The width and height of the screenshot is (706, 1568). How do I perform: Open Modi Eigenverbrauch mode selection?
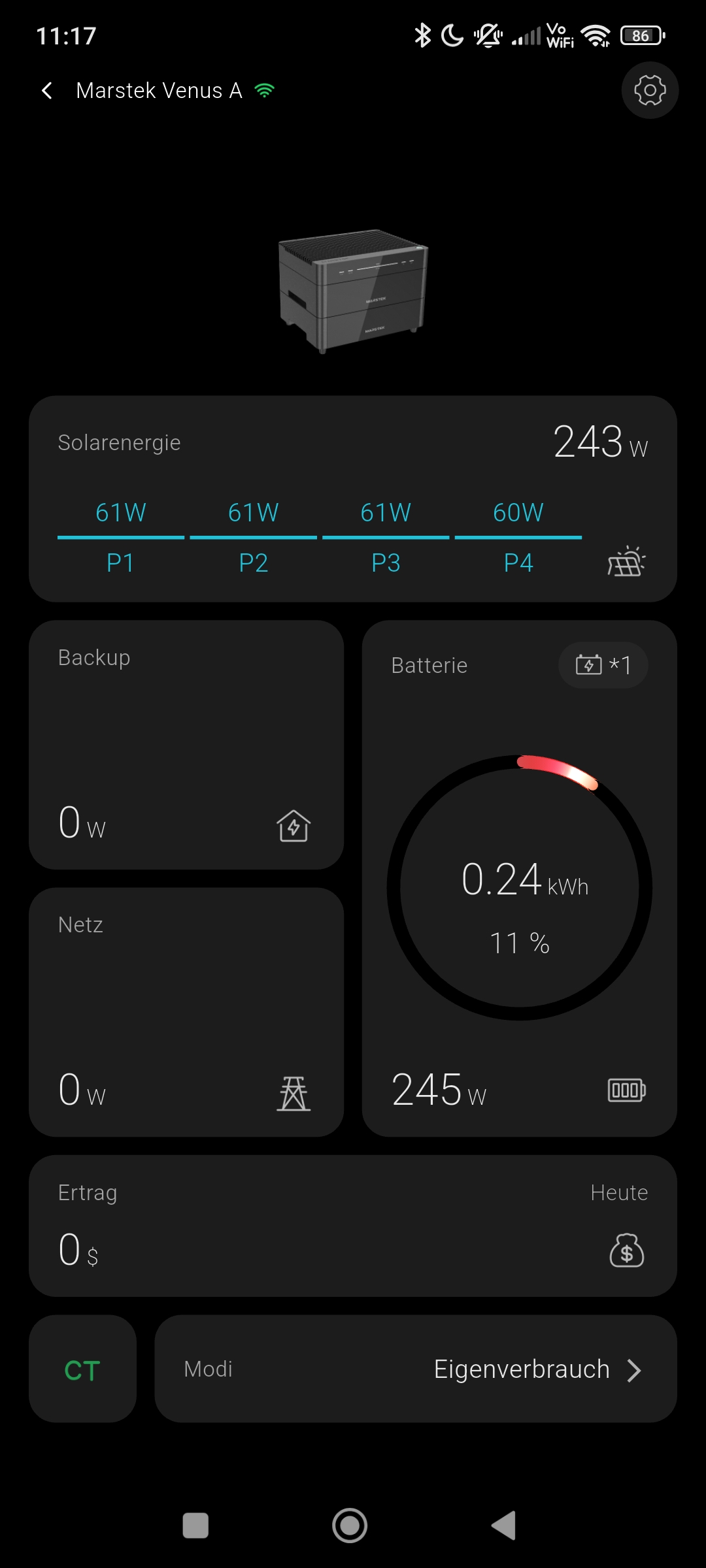[416, 1369]
